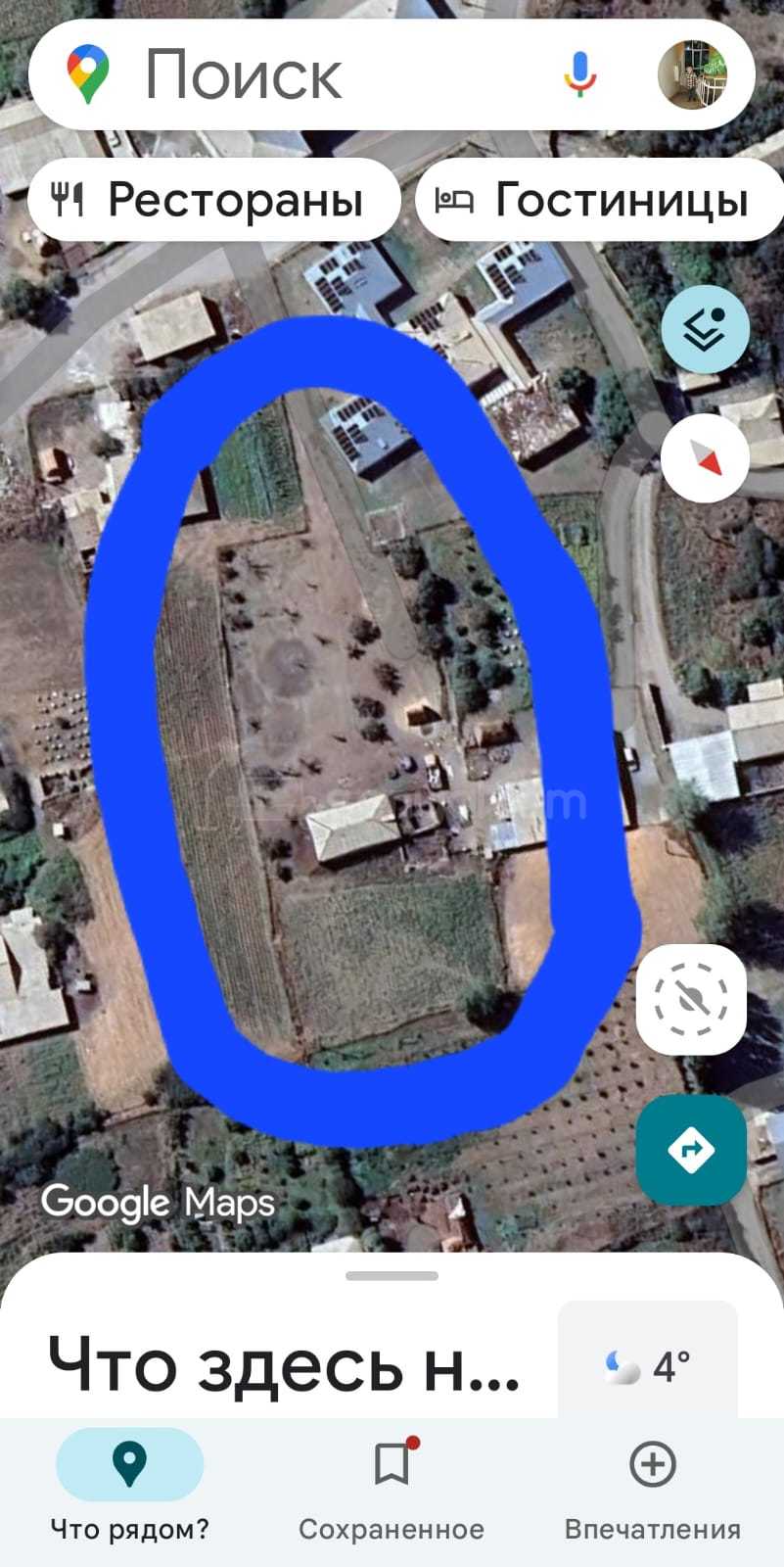Expand the bottom sheet handle
The height and width of the screenshot is (1567, 784).
[x=392, y=1276]
